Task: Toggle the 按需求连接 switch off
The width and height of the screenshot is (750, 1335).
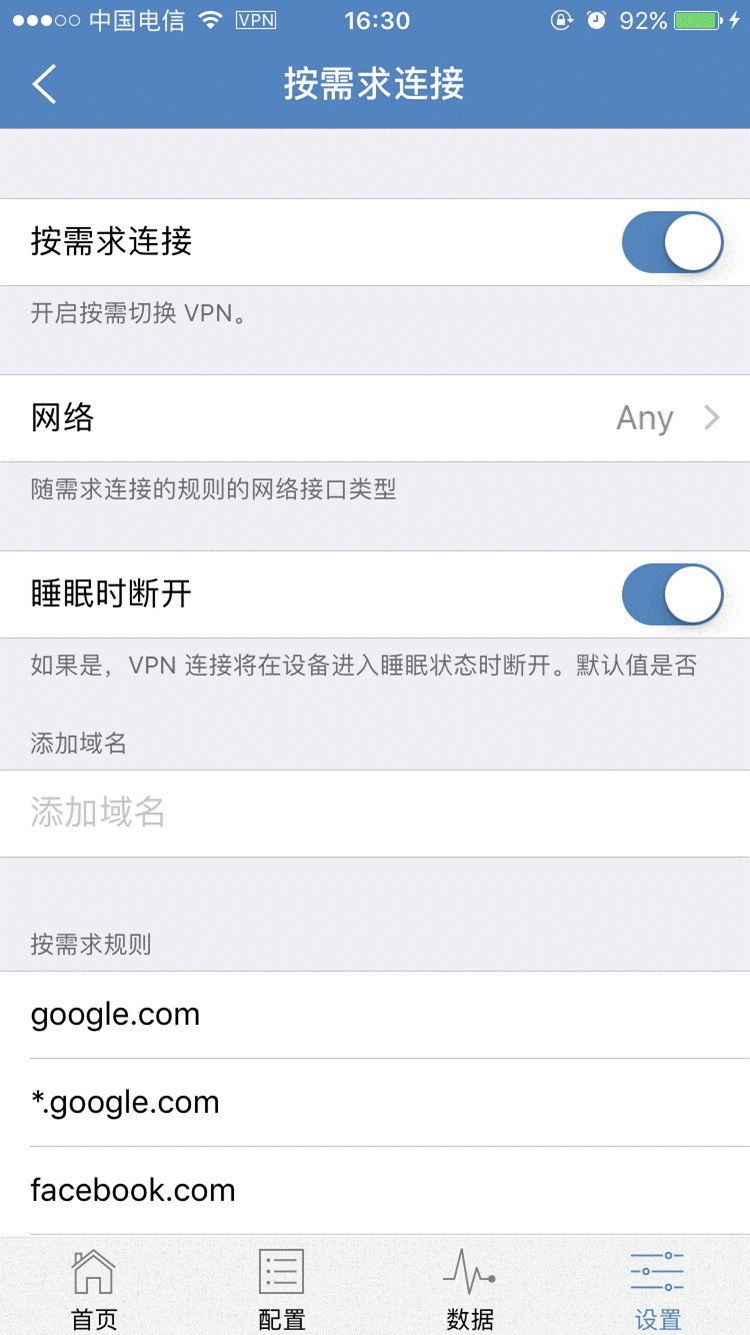Action: click(672, 242)
